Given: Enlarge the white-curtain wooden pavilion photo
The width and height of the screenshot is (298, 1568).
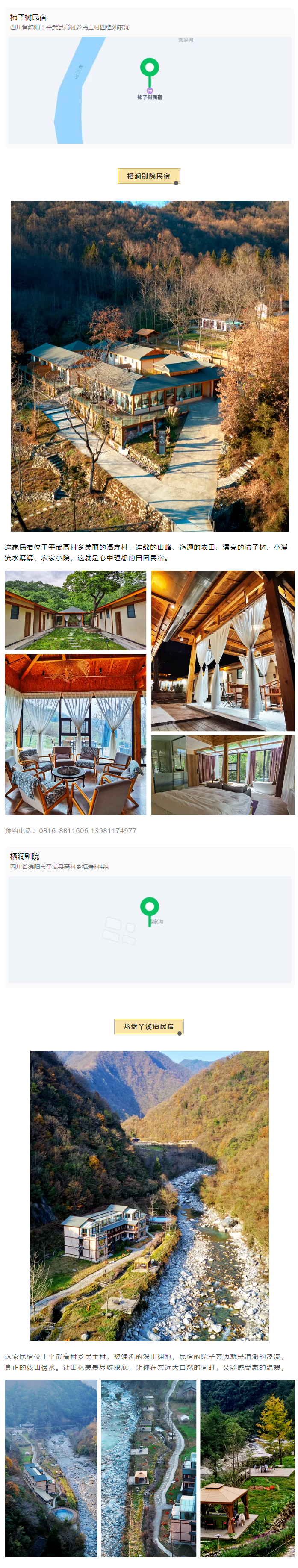Looking at the screenshot, I should coord(222,650).
